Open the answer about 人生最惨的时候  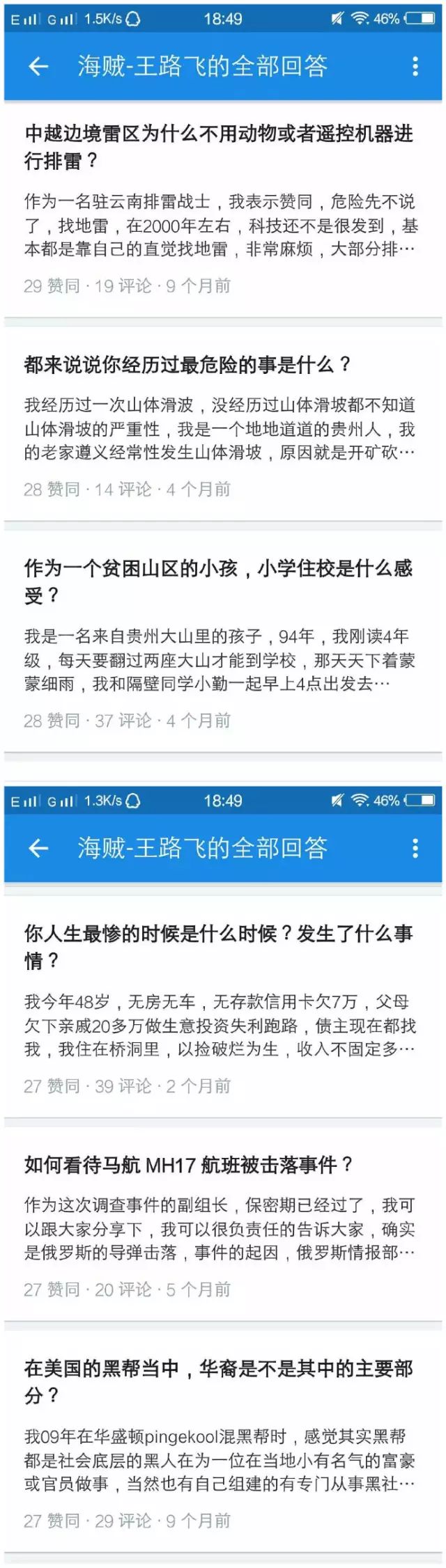point(219,947)
